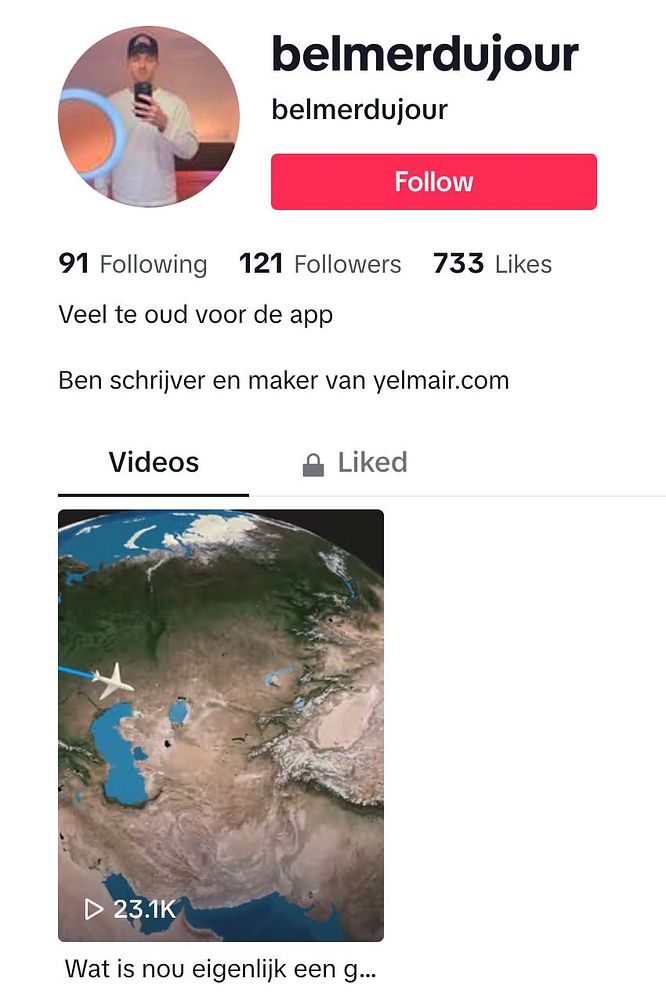Open the 91 Following list
This screenshot has height=1000, width=666.
pos(133,264)
